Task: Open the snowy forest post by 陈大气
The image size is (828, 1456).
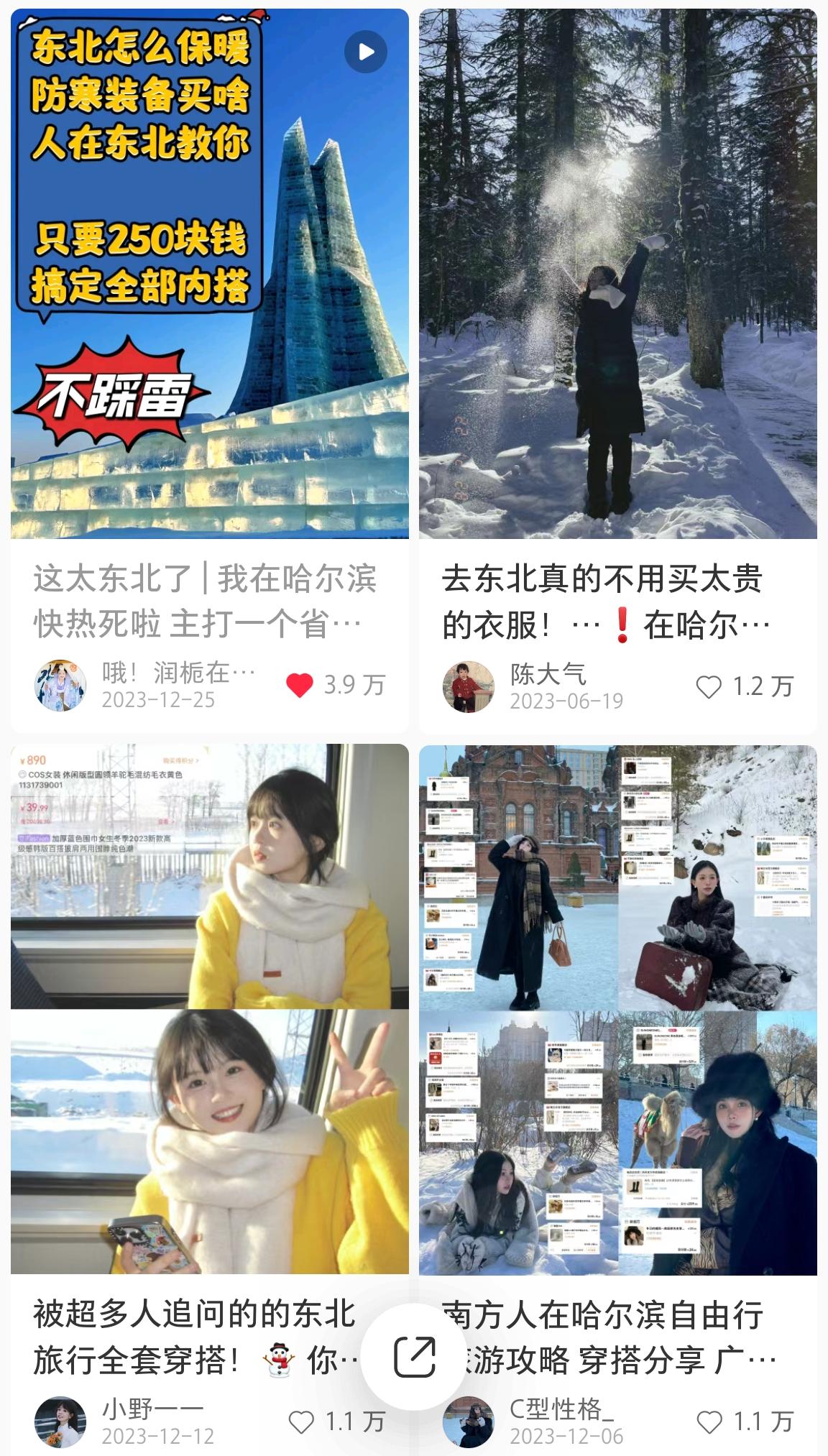Action: coord(617,273)
